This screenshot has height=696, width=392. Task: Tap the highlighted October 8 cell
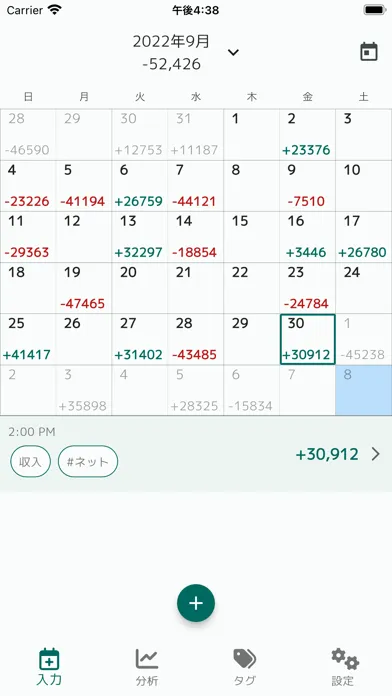pos(364,390)
